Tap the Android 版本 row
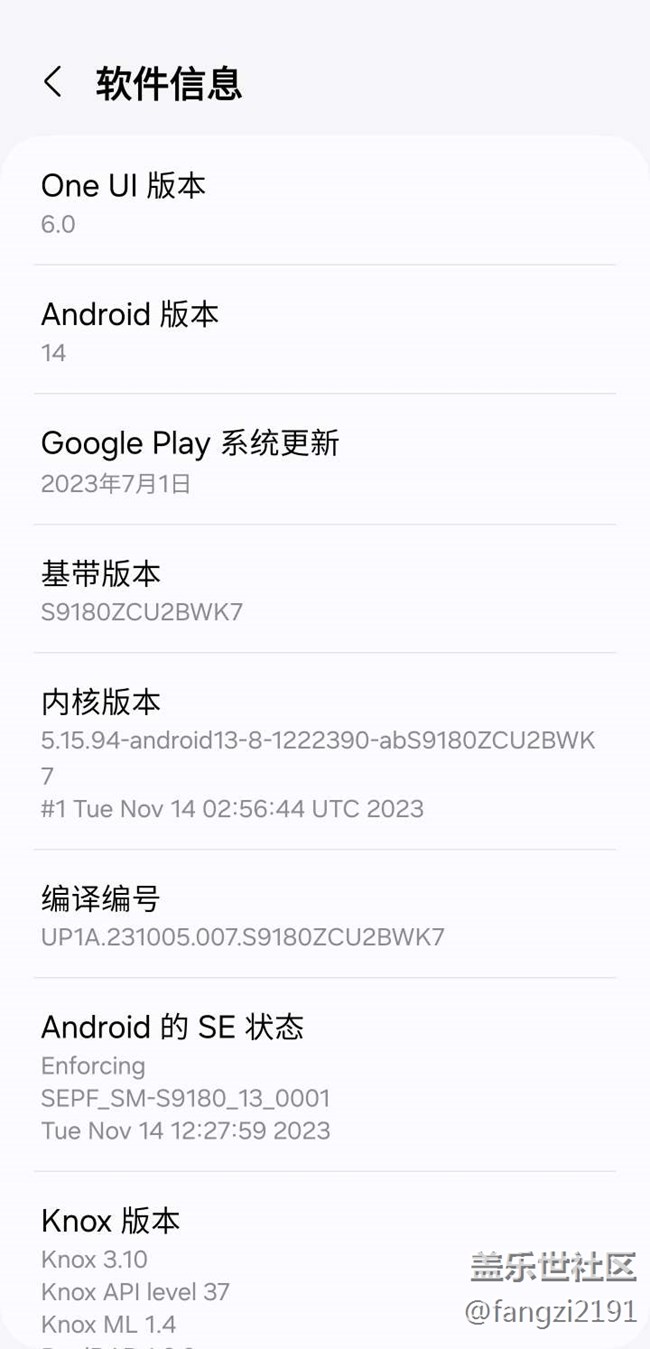This screenshot has width=650, height=1349. [x=324, y=331]
